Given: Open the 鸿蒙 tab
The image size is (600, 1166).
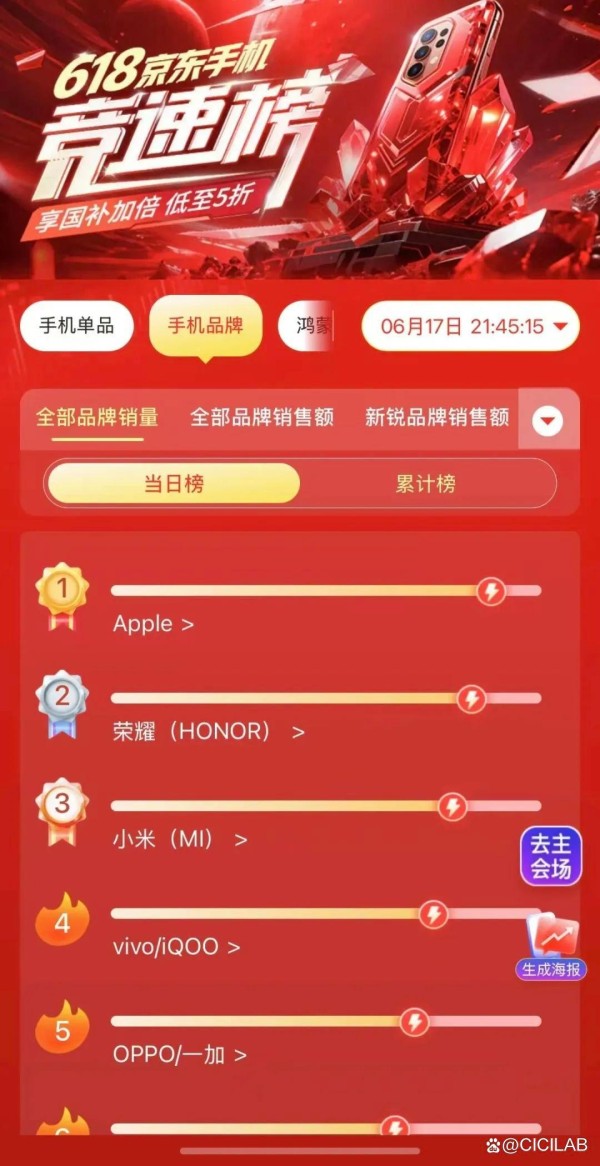Looking at the screenshot, I should (311, 326).
